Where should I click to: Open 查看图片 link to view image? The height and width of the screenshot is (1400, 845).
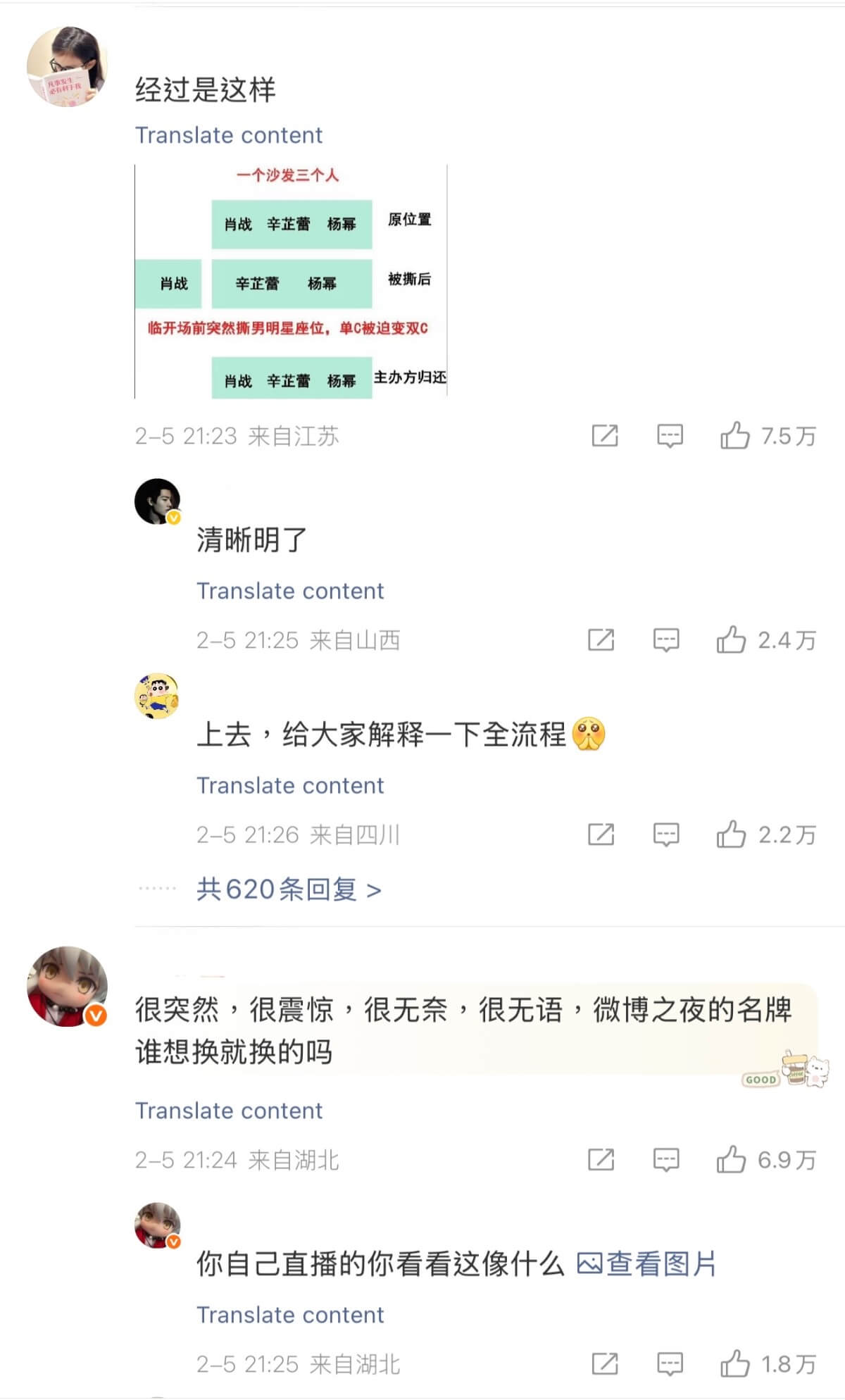pos(646,1264)
